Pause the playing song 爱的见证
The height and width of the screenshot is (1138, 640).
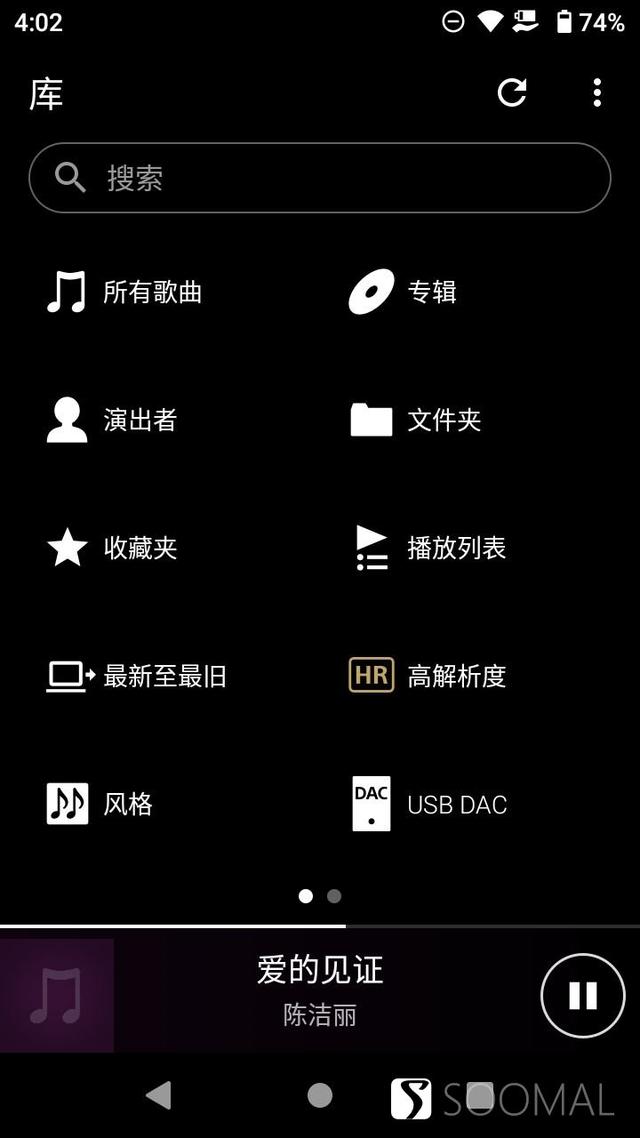pos(582,995)
